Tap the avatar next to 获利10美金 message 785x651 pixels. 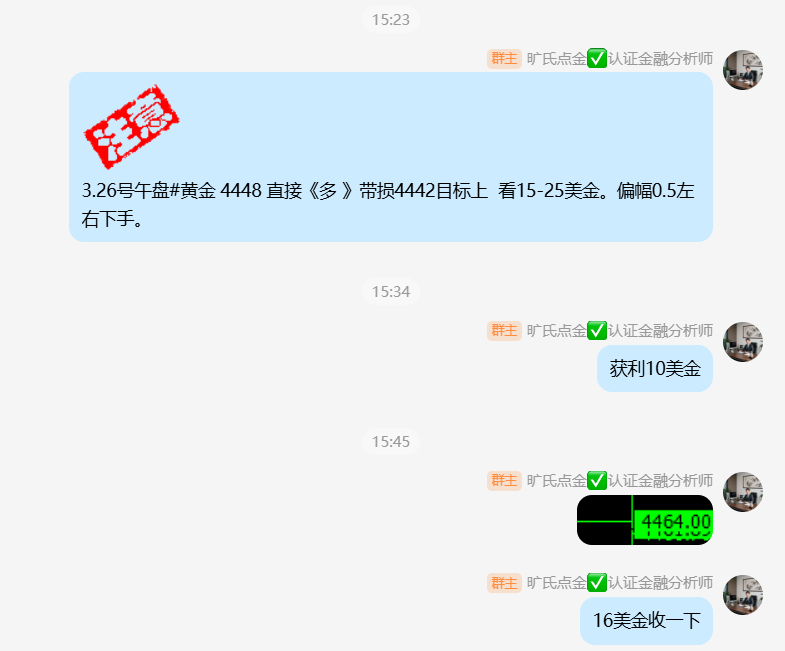742,342
